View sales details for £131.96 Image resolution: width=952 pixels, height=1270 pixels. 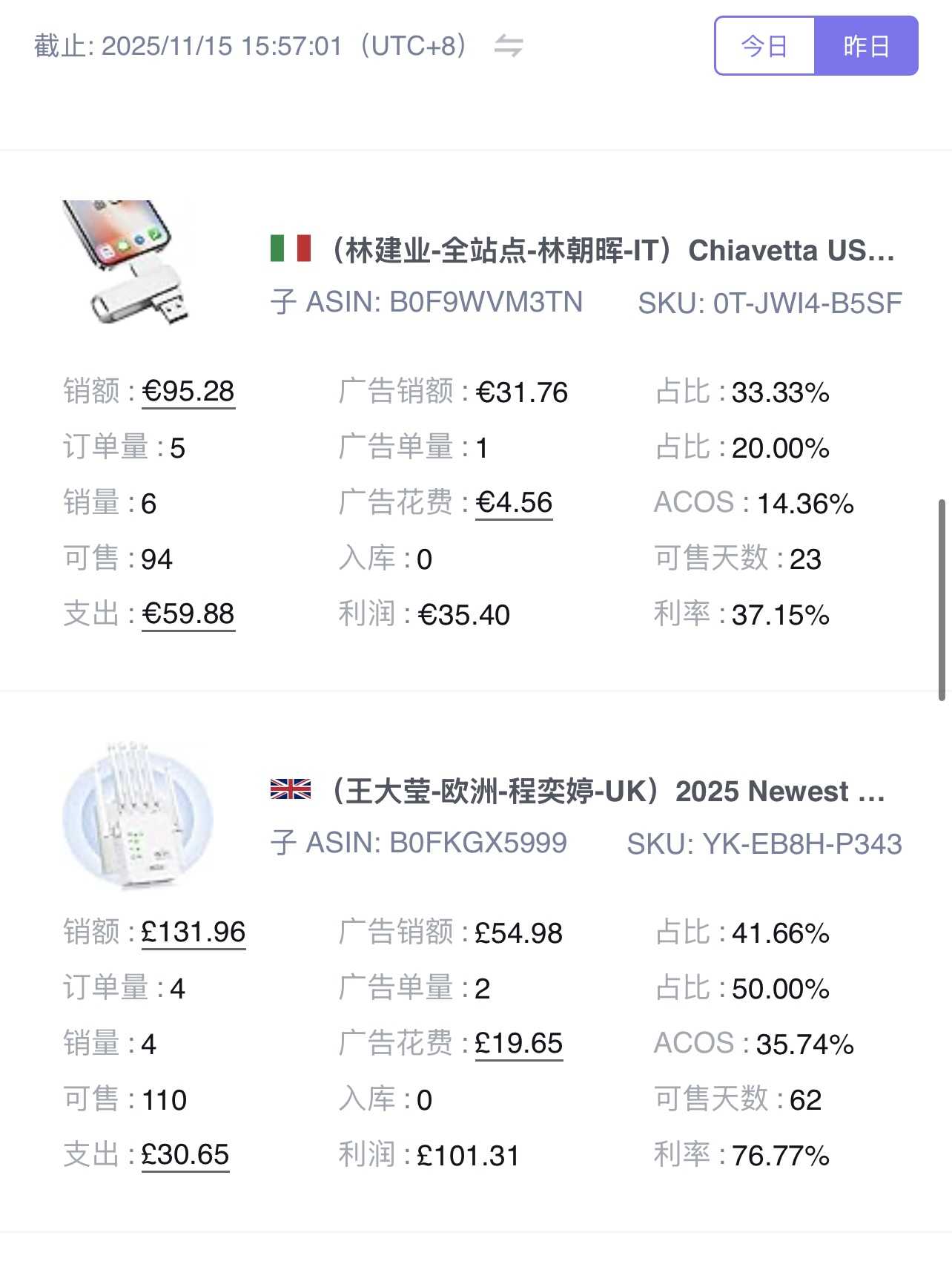(193, 932)
